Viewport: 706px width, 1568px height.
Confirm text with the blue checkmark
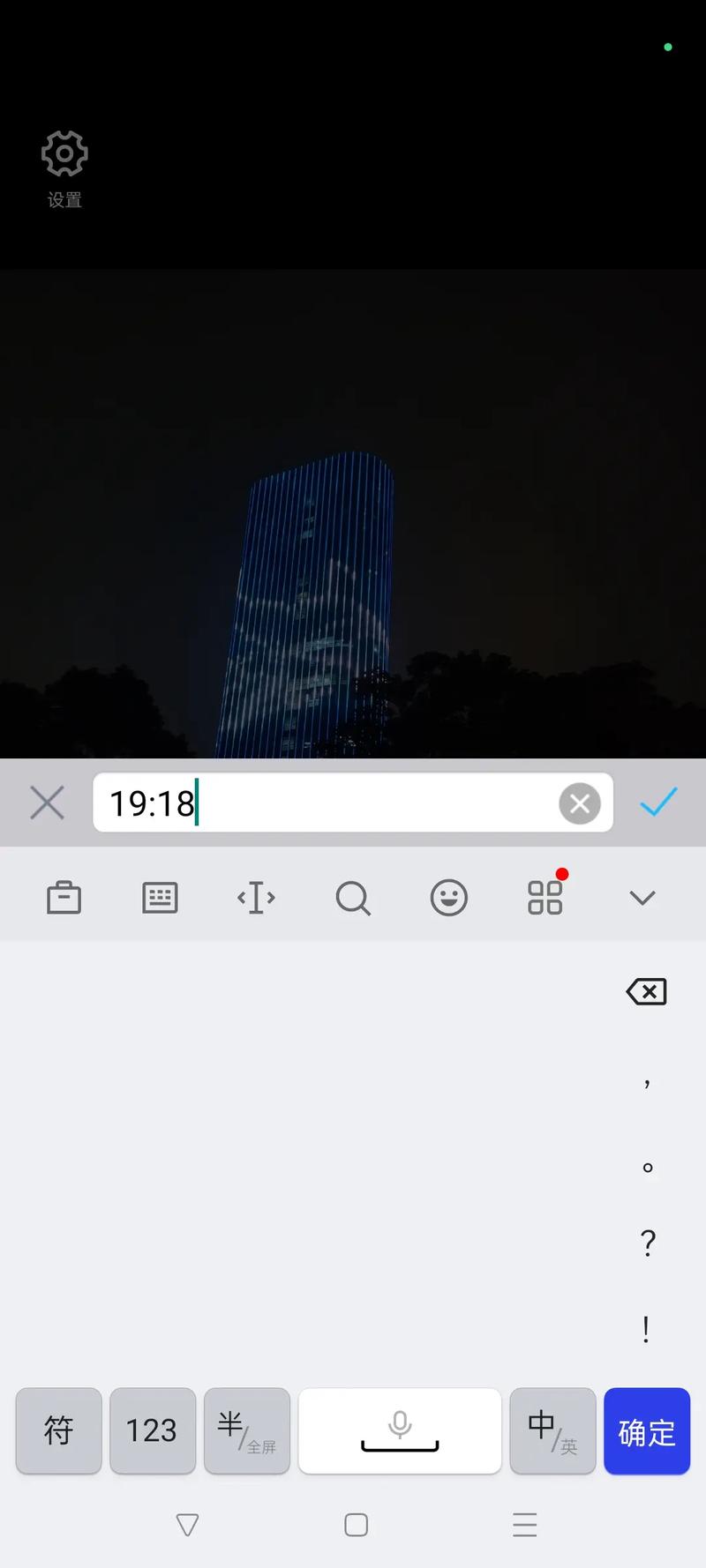click(658, 803)
